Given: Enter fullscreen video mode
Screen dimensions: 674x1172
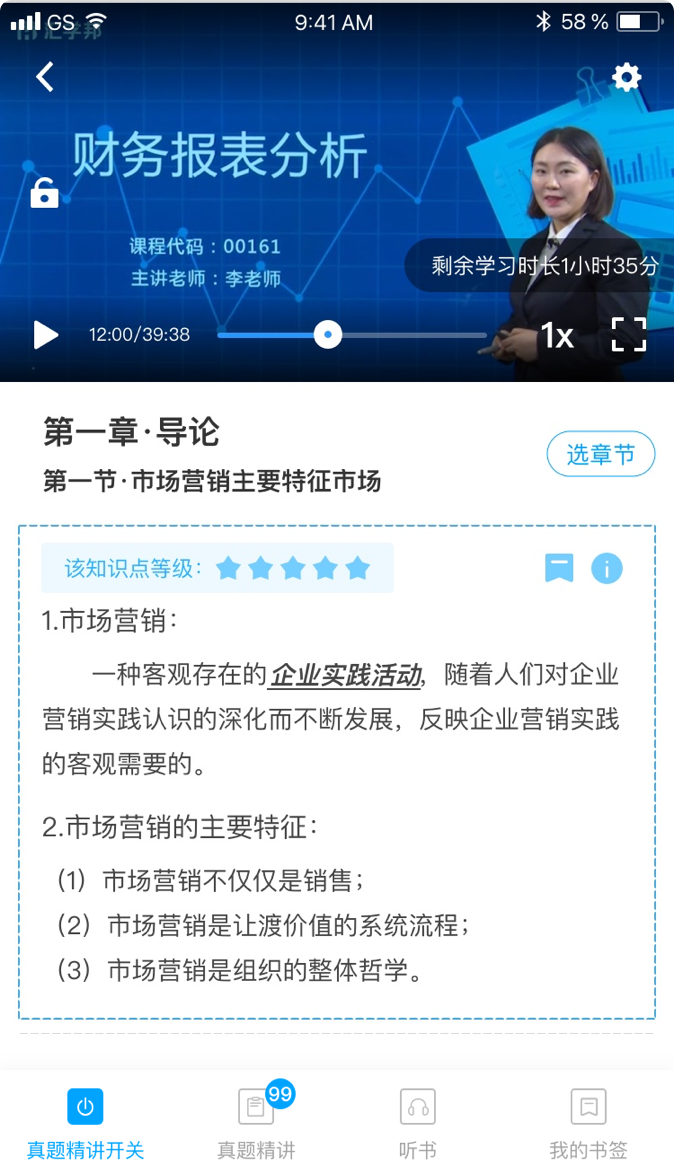Looking at the screenshot, I should (x=628, y=335).
